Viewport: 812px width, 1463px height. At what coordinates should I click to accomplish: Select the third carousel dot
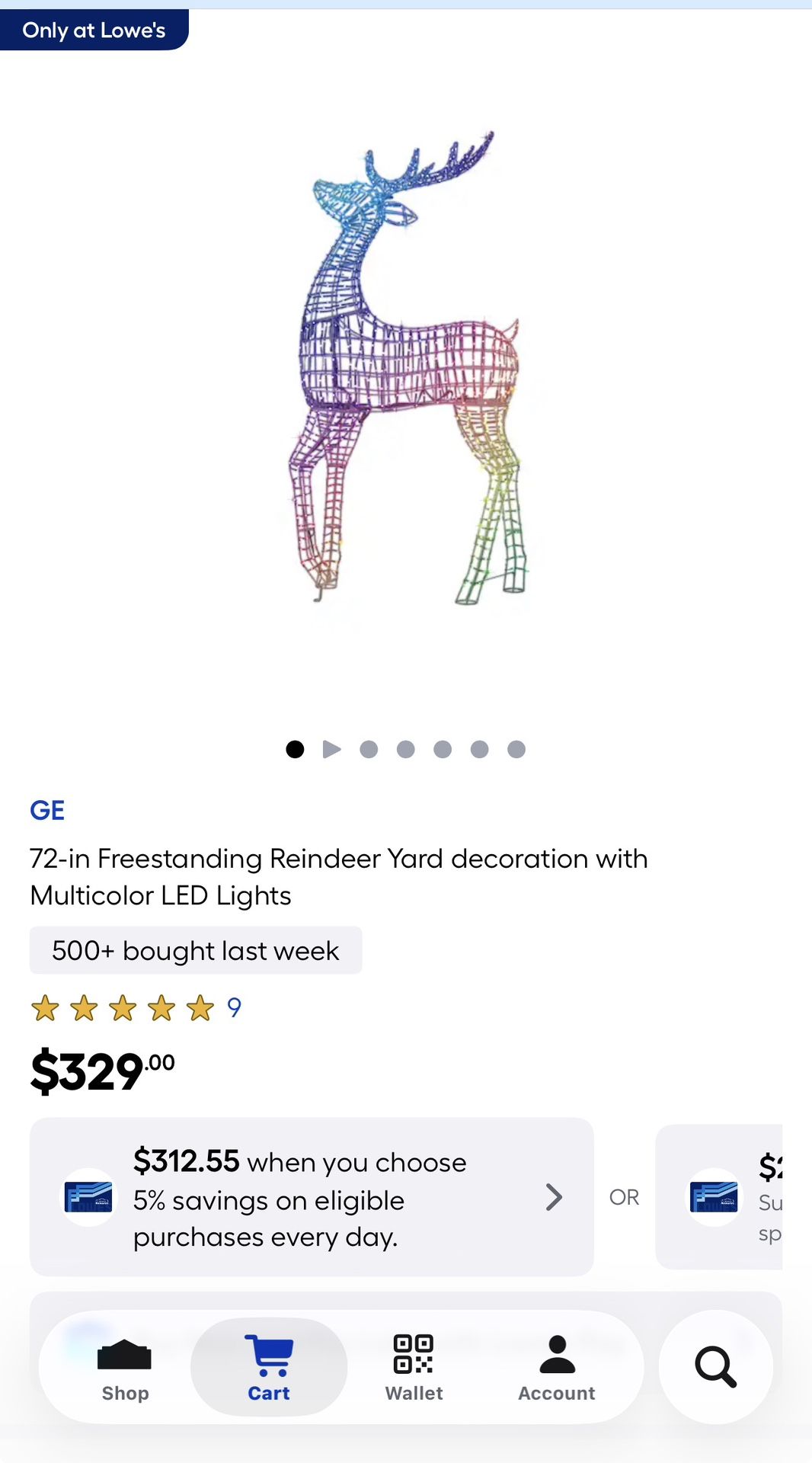point(369,749)
